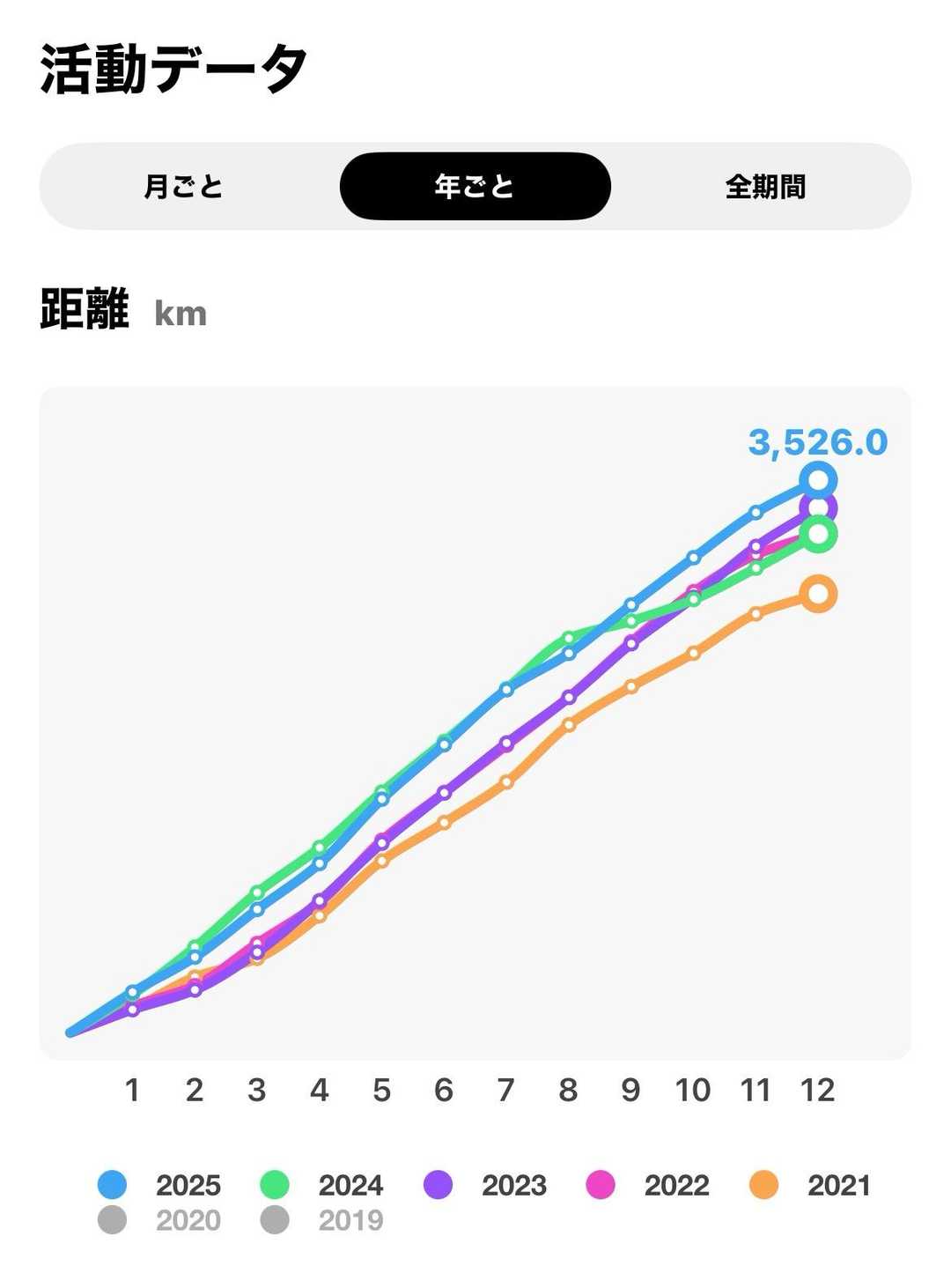
Task: Toggle the 2025 series in the legend
Action: point(159,1185)
